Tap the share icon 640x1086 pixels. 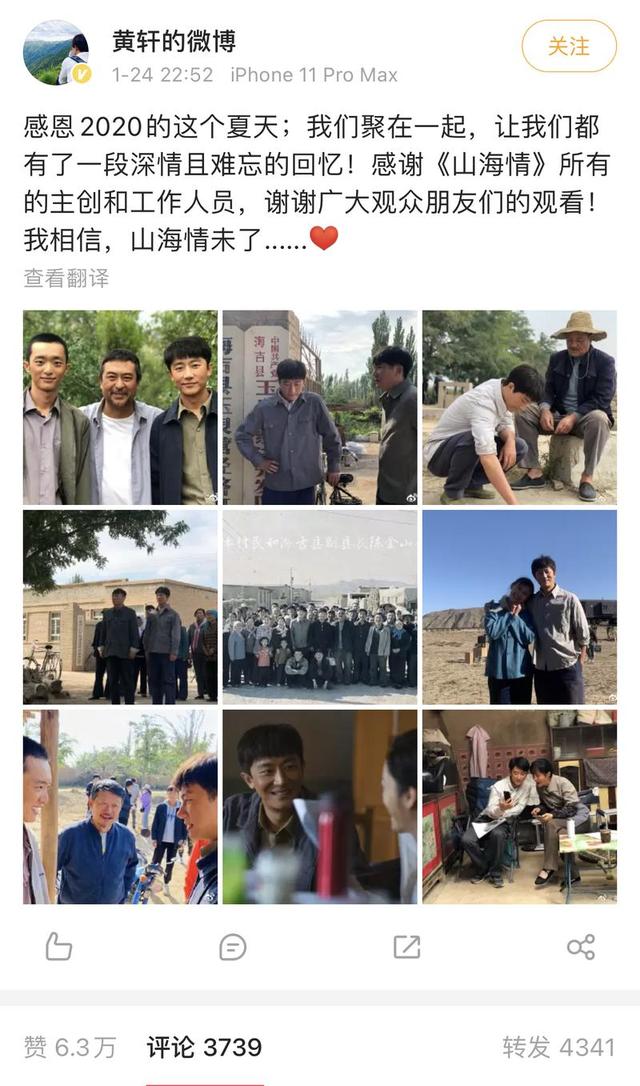click(x=581, y=946)
